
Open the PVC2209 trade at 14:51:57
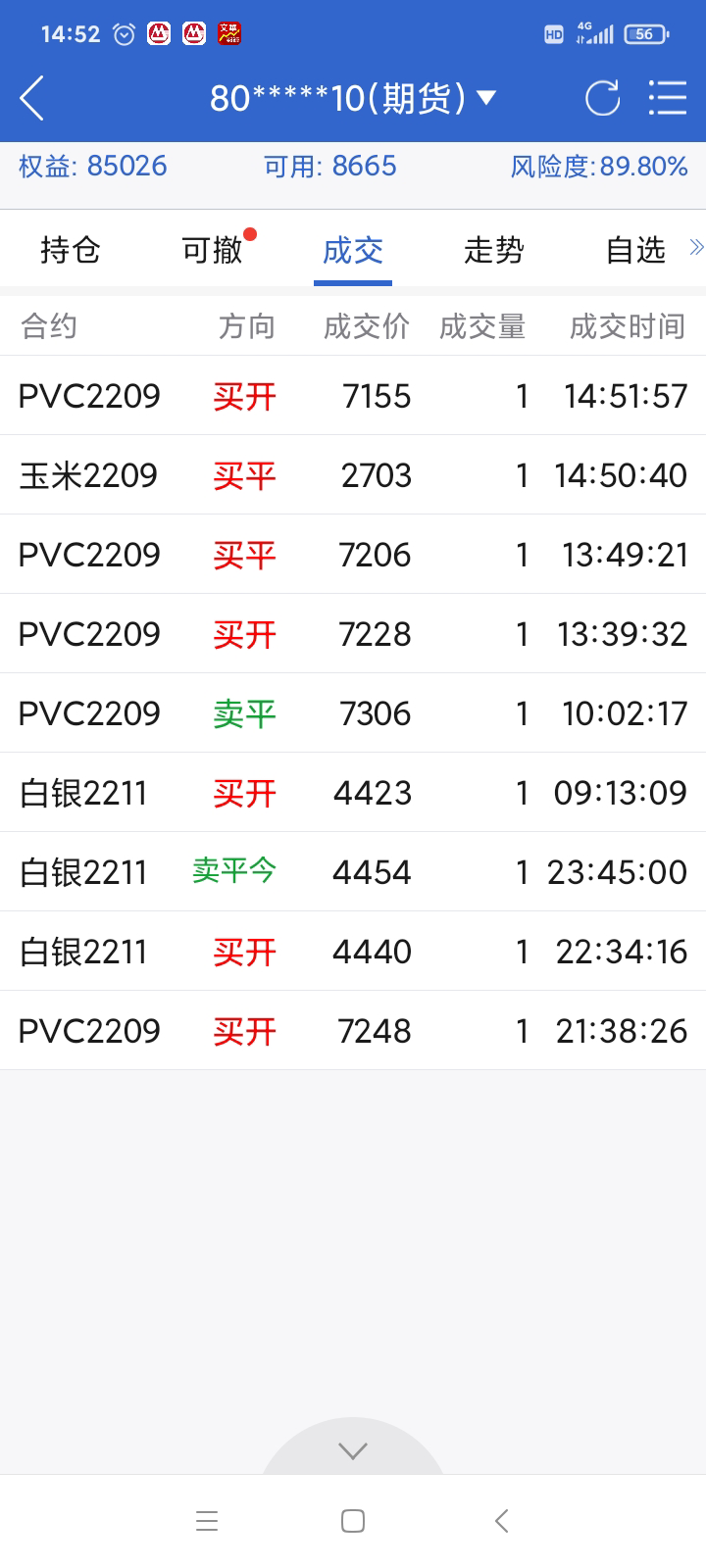[x=353, y=396]
